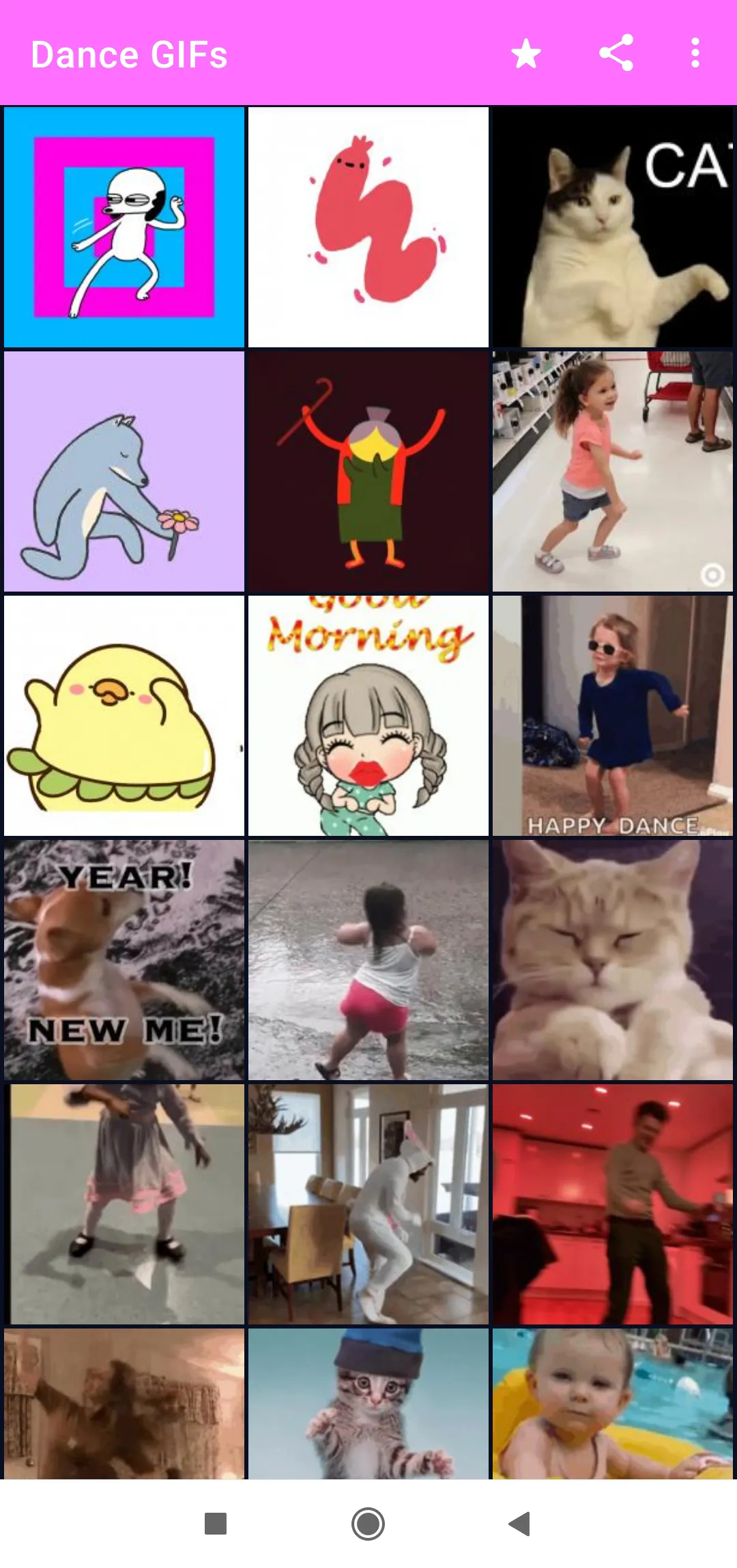Open the dancing white cartoon character GIF
737x1568 pixels.
124,227
